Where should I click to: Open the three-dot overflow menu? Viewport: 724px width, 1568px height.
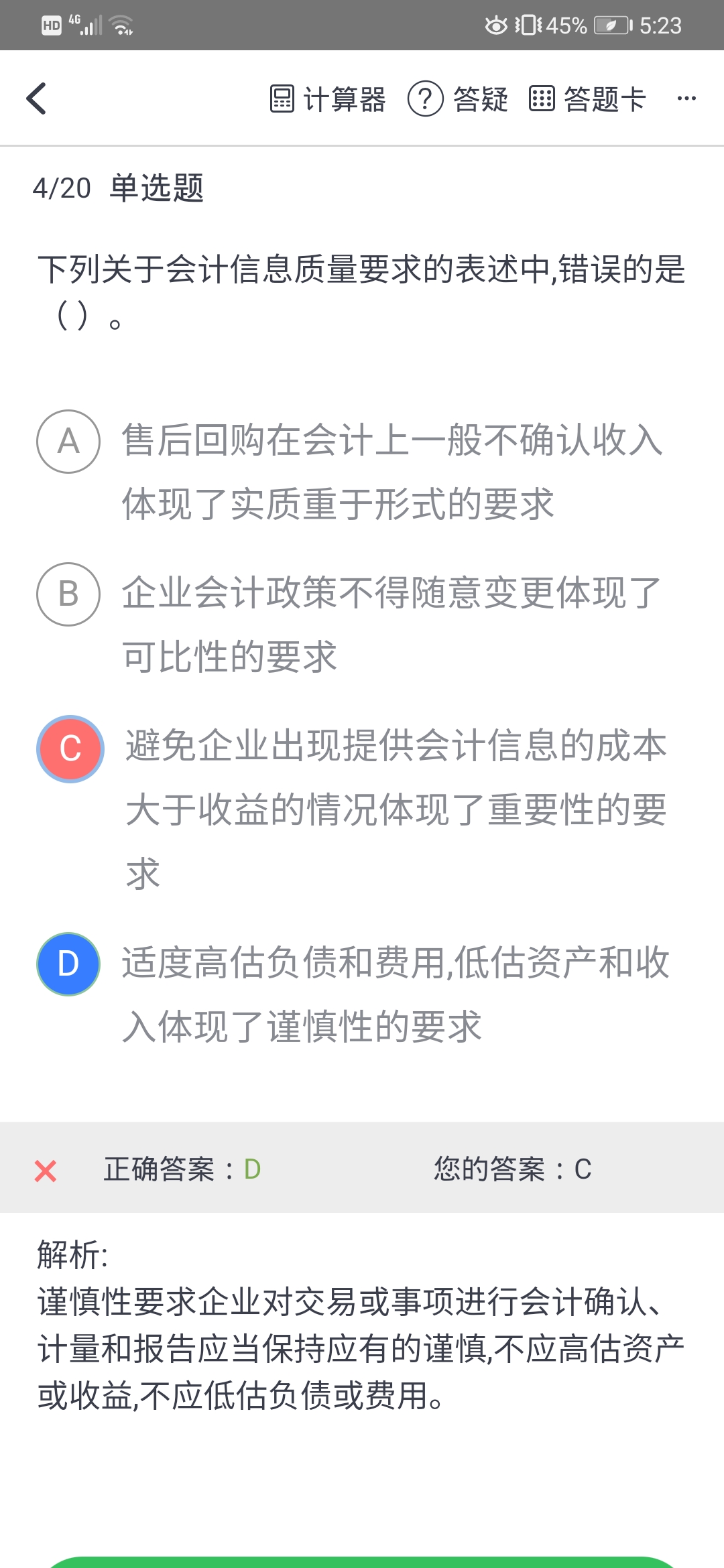pos(686,99)
